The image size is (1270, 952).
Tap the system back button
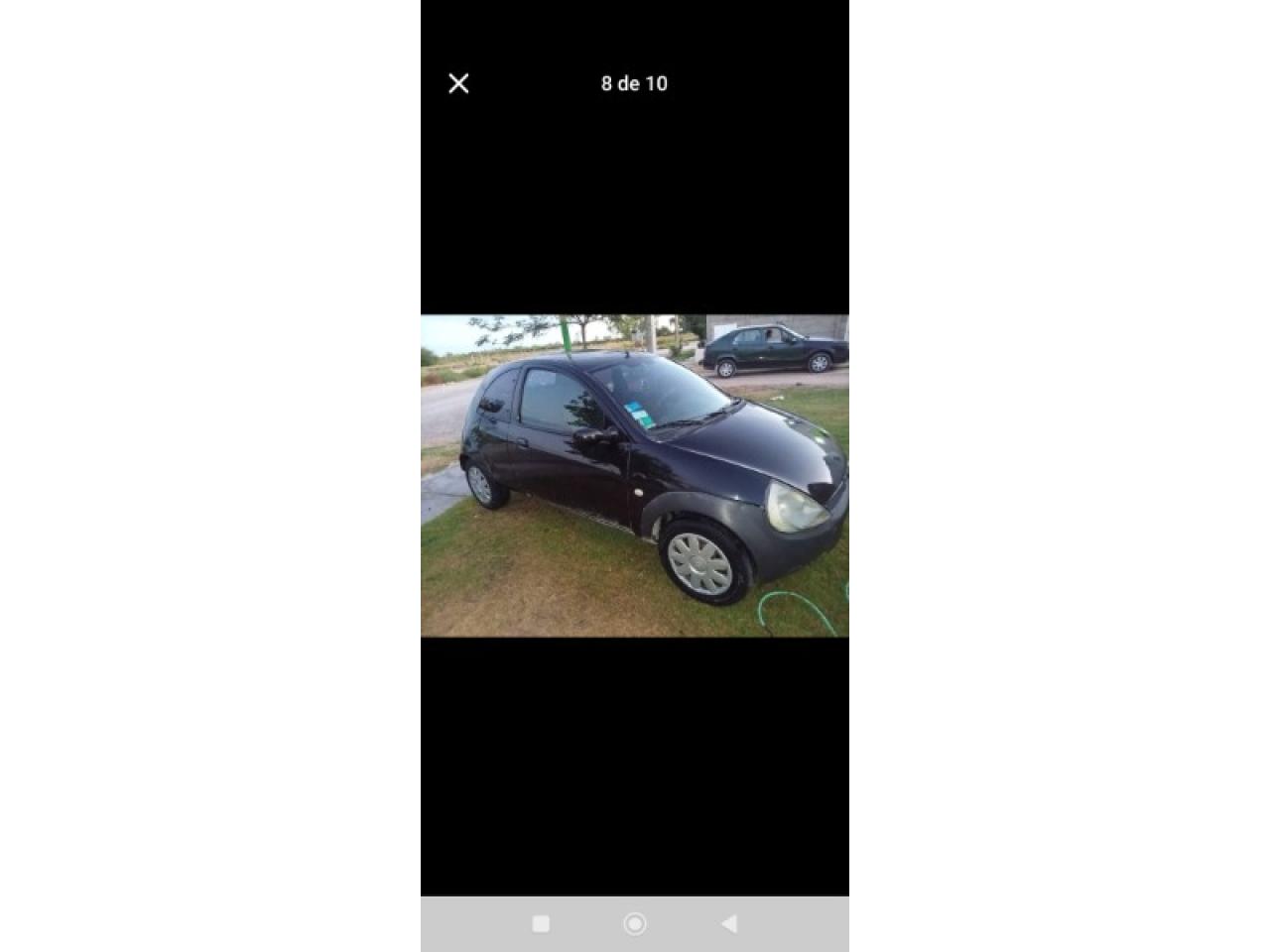point(729,924)
